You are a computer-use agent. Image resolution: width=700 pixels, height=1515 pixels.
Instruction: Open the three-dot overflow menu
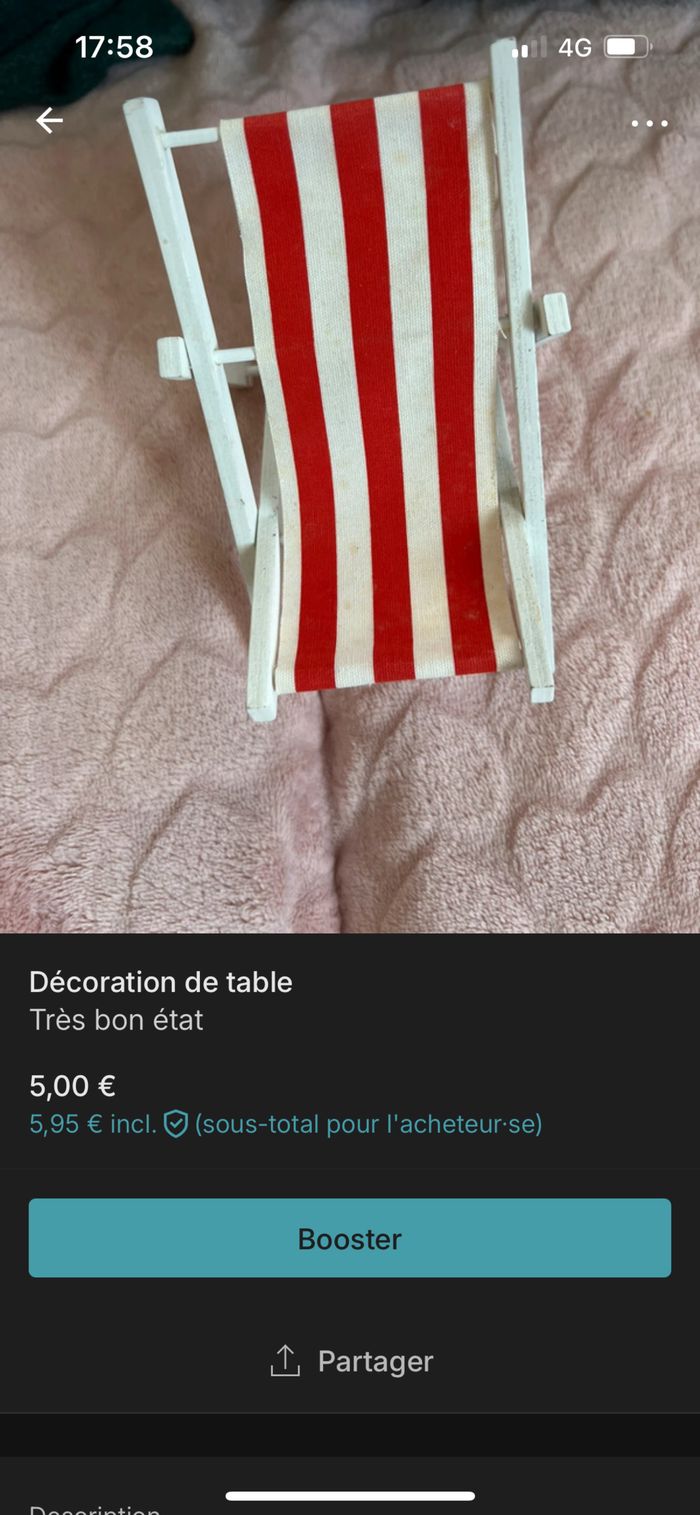(x=649, y=124)
